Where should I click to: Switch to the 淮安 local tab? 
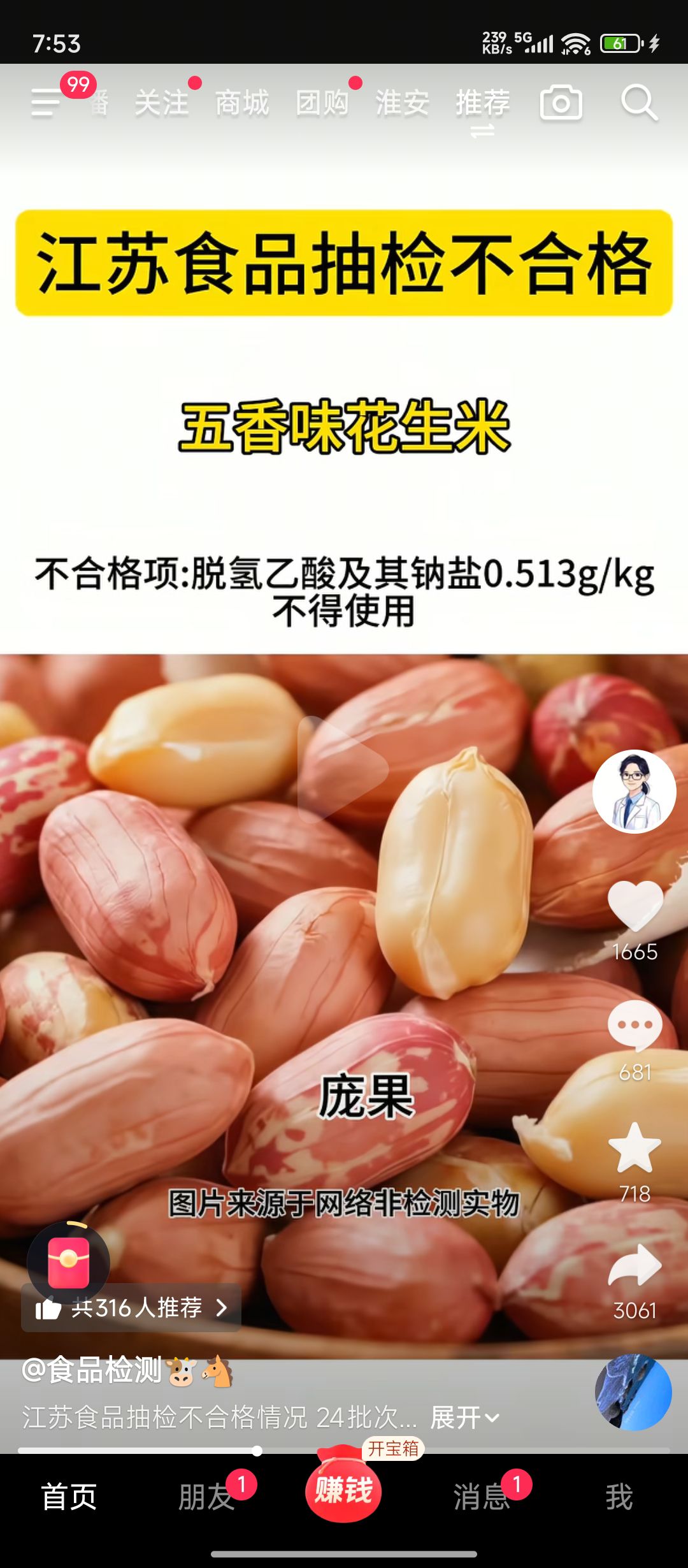coord(402,103)
